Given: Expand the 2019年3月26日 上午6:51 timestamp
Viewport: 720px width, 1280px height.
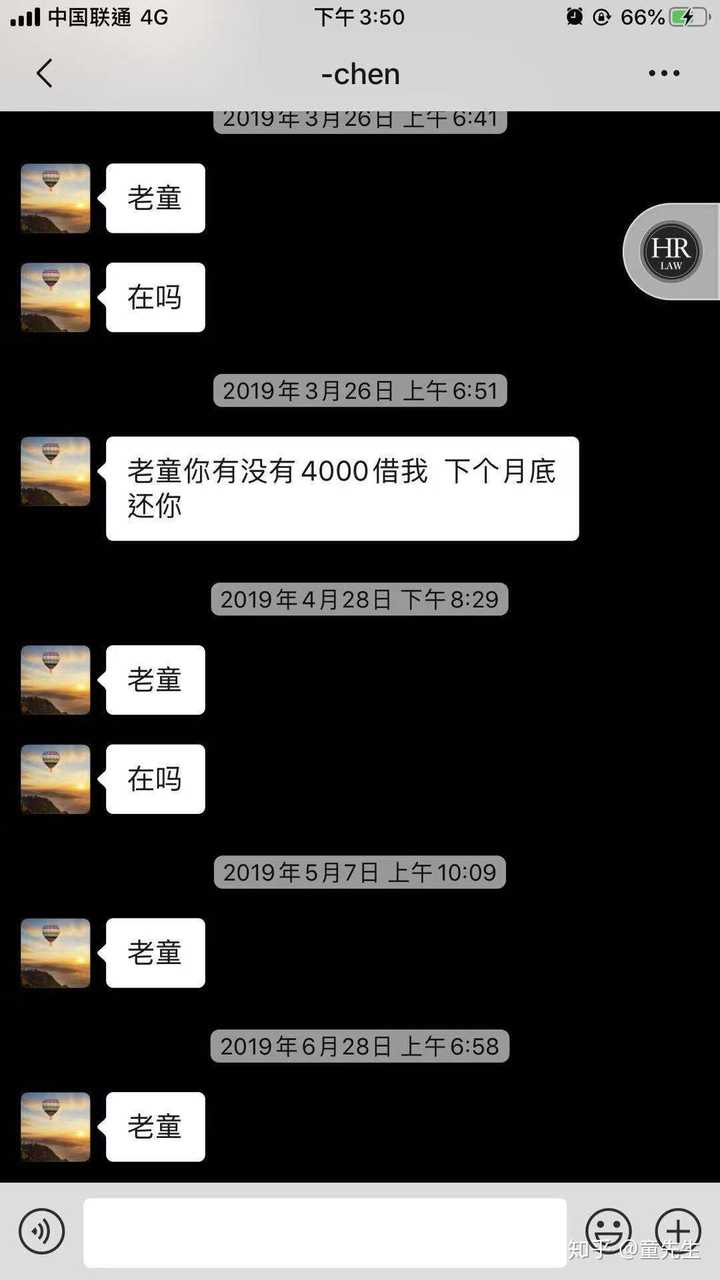Looking at the screenshot, I should coord(360,390).
